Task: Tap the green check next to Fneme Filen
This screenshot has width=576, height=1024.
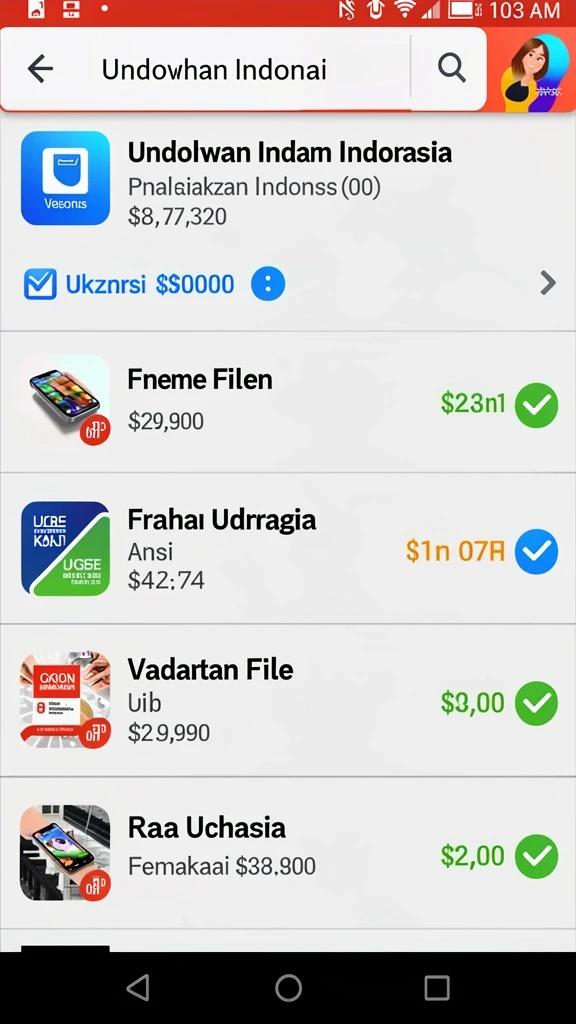Action: [x=536, y=405]
